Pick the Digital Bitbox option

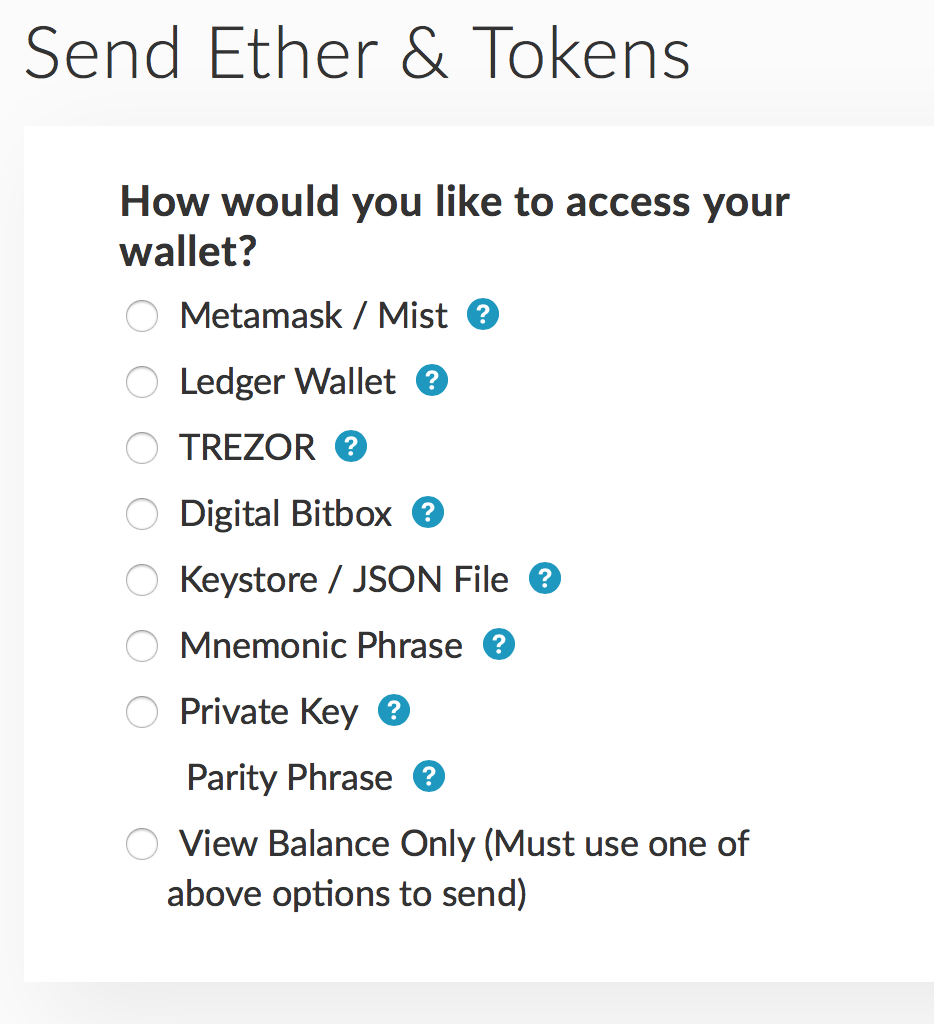[142, 515]
